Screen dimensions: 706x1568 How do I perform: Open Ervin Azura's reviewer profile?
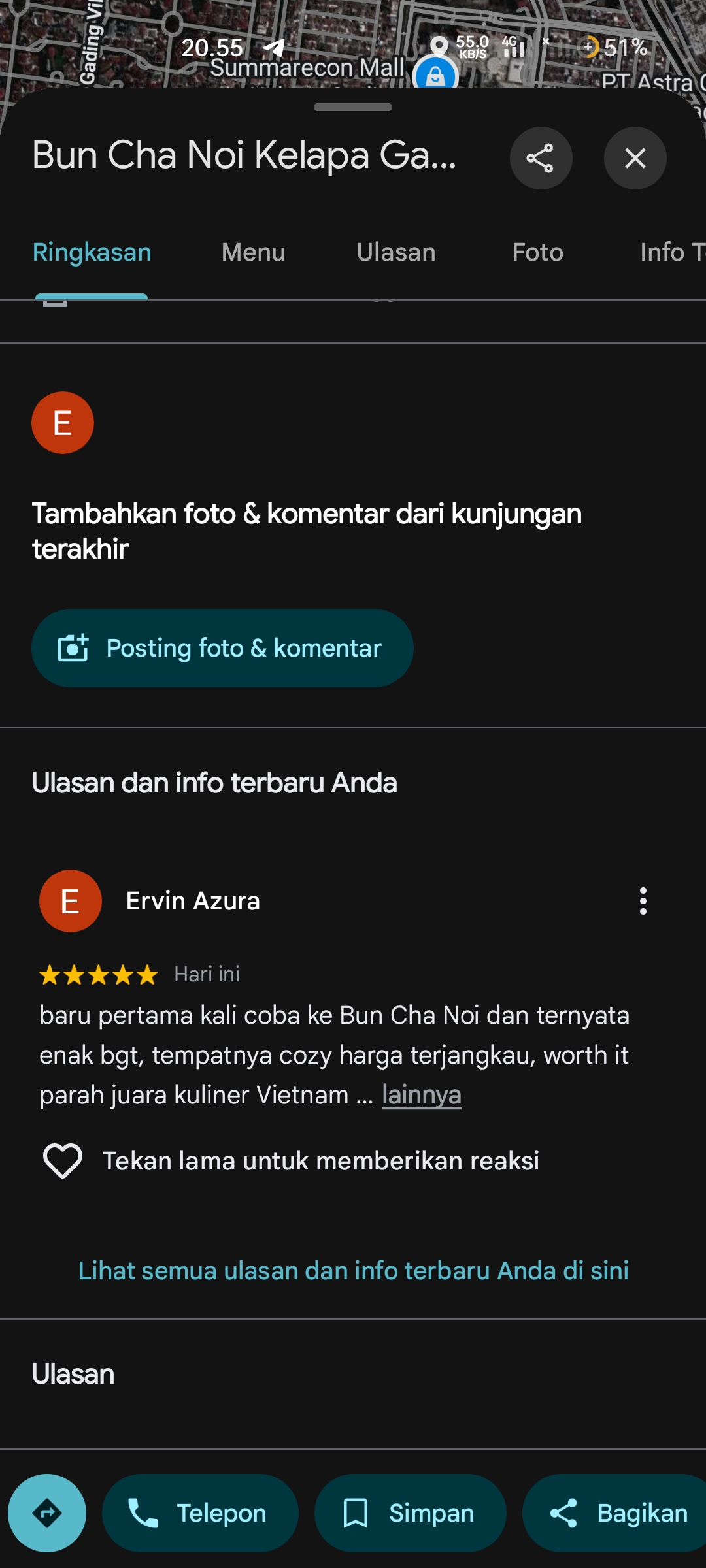193,901
